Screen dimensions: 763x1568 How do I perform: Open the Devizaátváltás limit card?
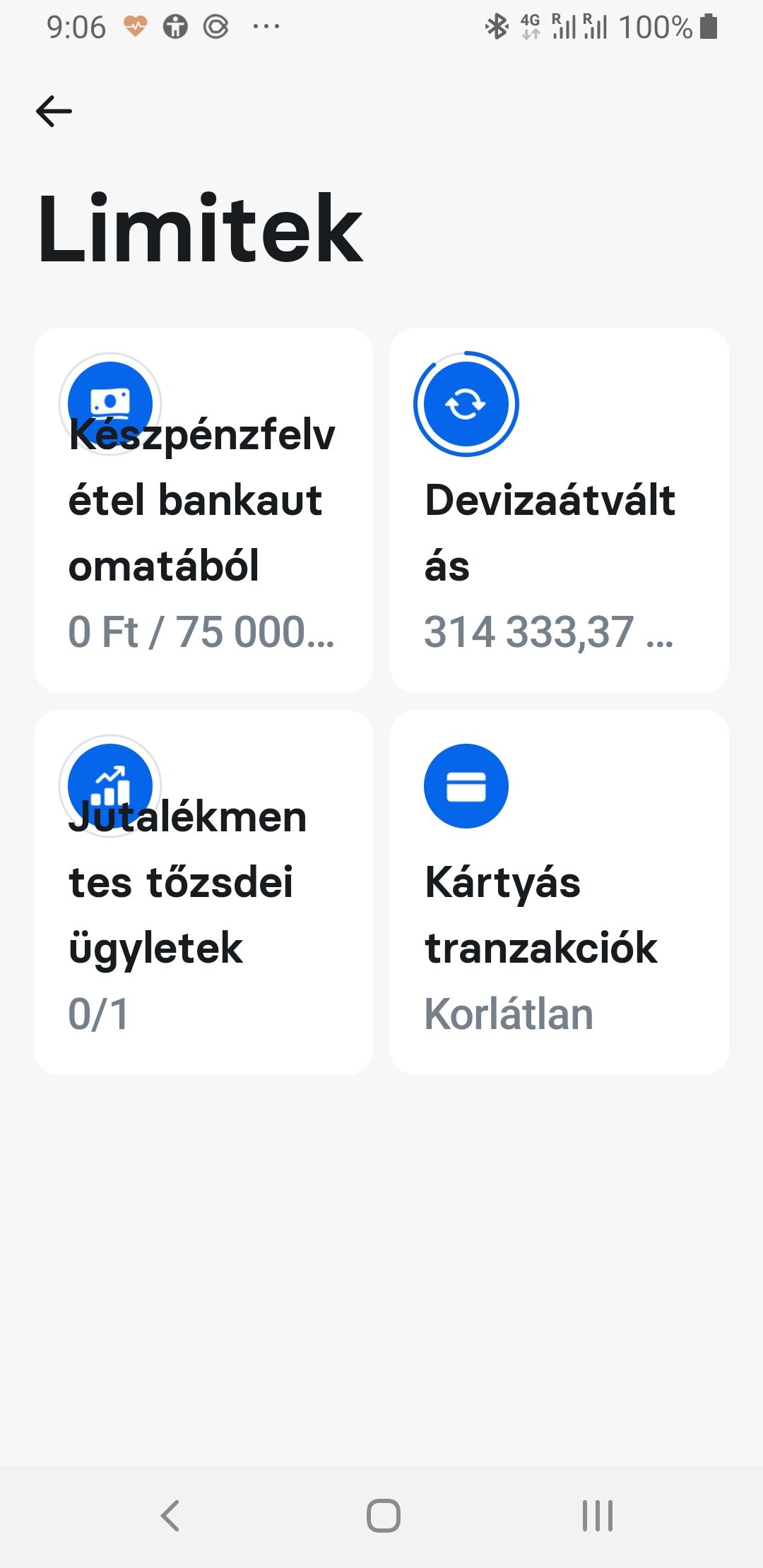pyautogui.click(x=559, y=510)
